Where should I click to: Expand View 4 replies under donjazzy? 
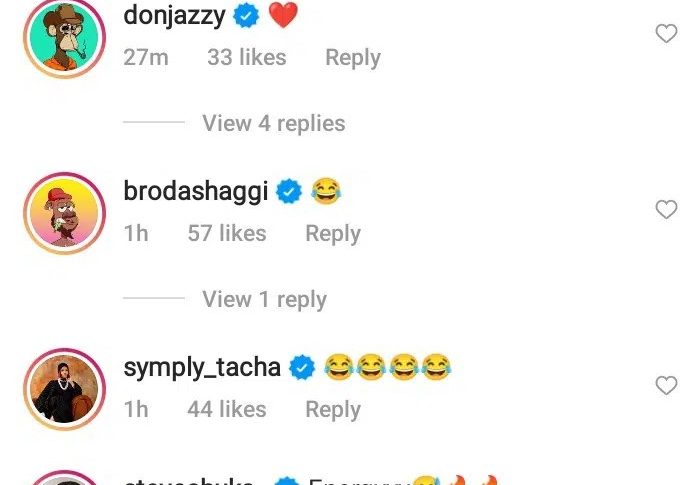pyautogui.click(x=273, y=124)
